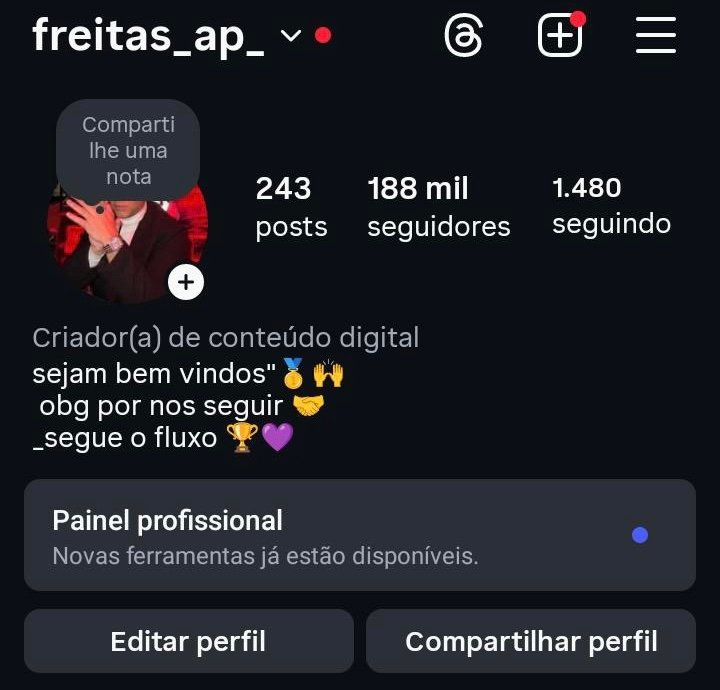Open the 1.480 seguindo list
Image resolution: width=720 pixels, height=690 pixels.
pyautogui.click(x=611, y=205)
